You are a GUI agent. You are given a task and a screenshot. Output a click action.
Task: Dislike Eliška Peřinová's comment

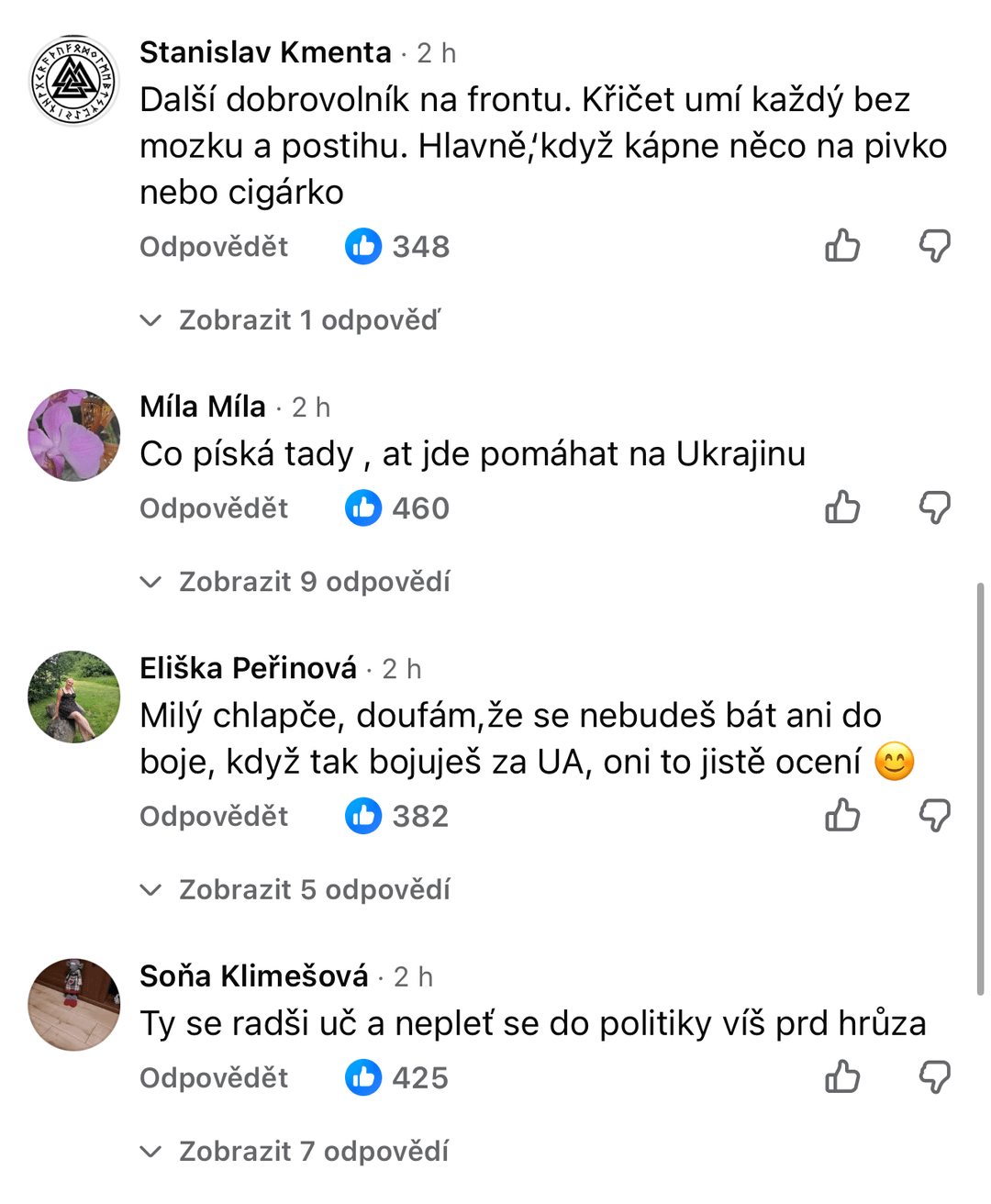point(934,816)
